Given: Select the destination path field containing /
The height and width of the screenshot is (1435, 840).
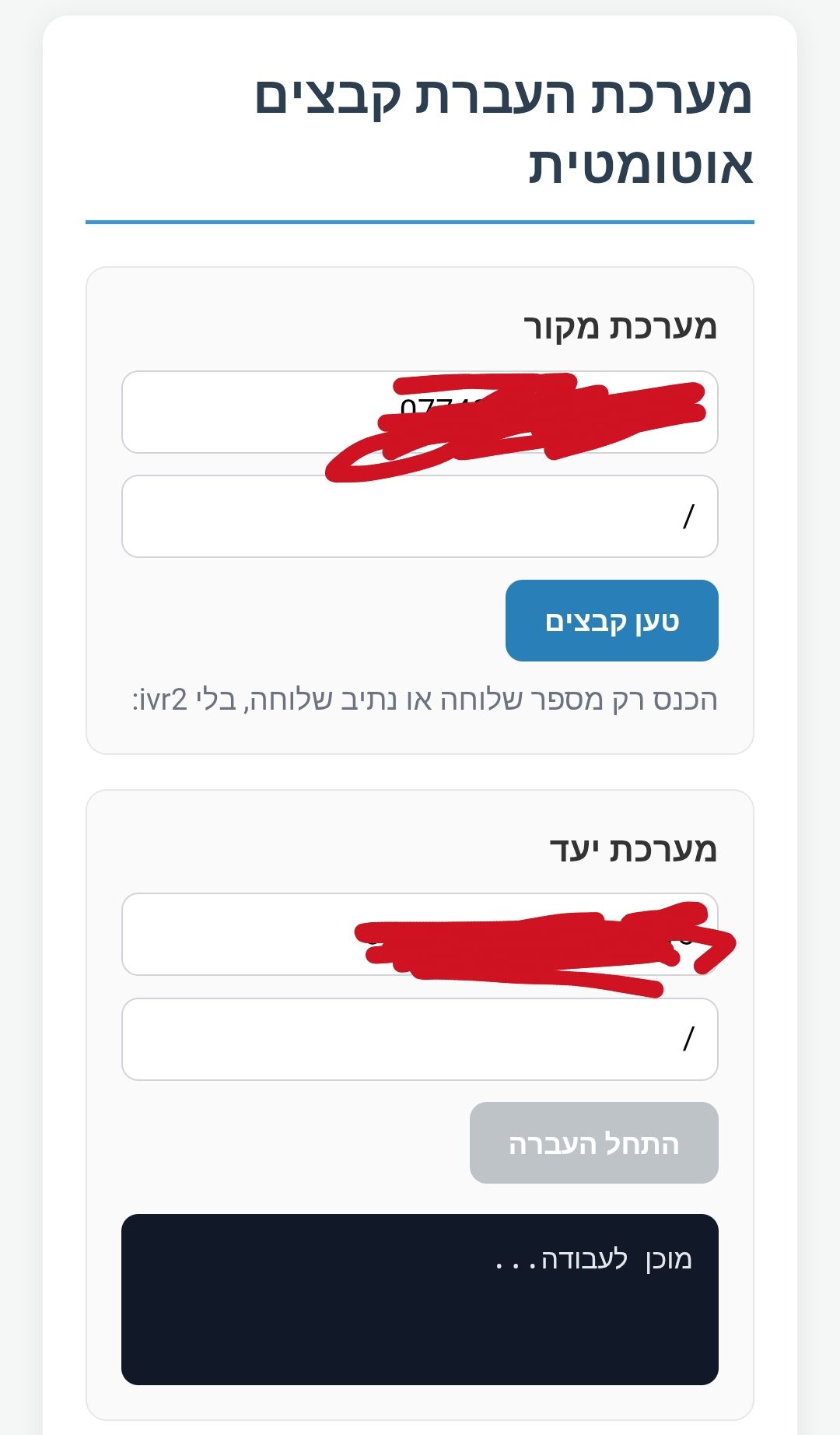Looking at the screenshot, I should point(418,1039).
